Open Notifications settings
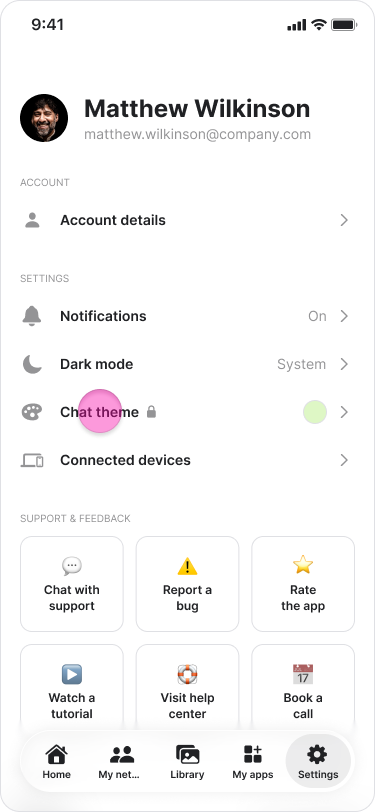 pos(187,316)
